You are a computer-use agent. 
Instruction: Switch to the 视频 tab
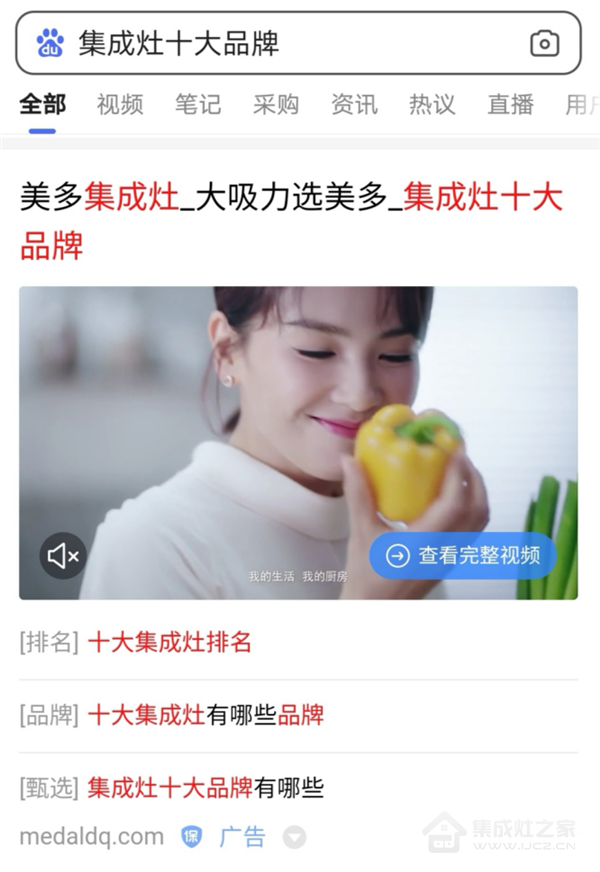point(120,104)
